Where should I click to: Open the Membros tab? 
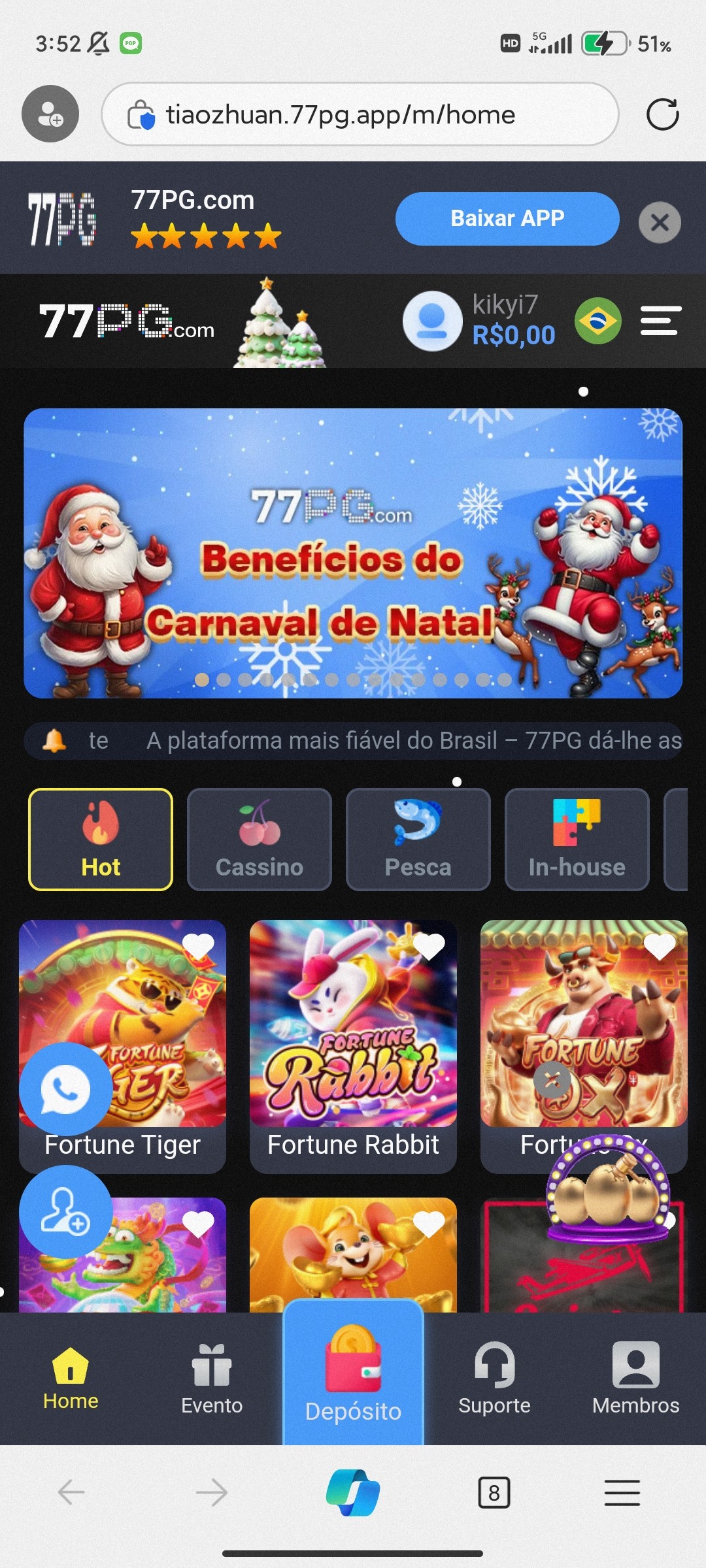point(635,1377)
